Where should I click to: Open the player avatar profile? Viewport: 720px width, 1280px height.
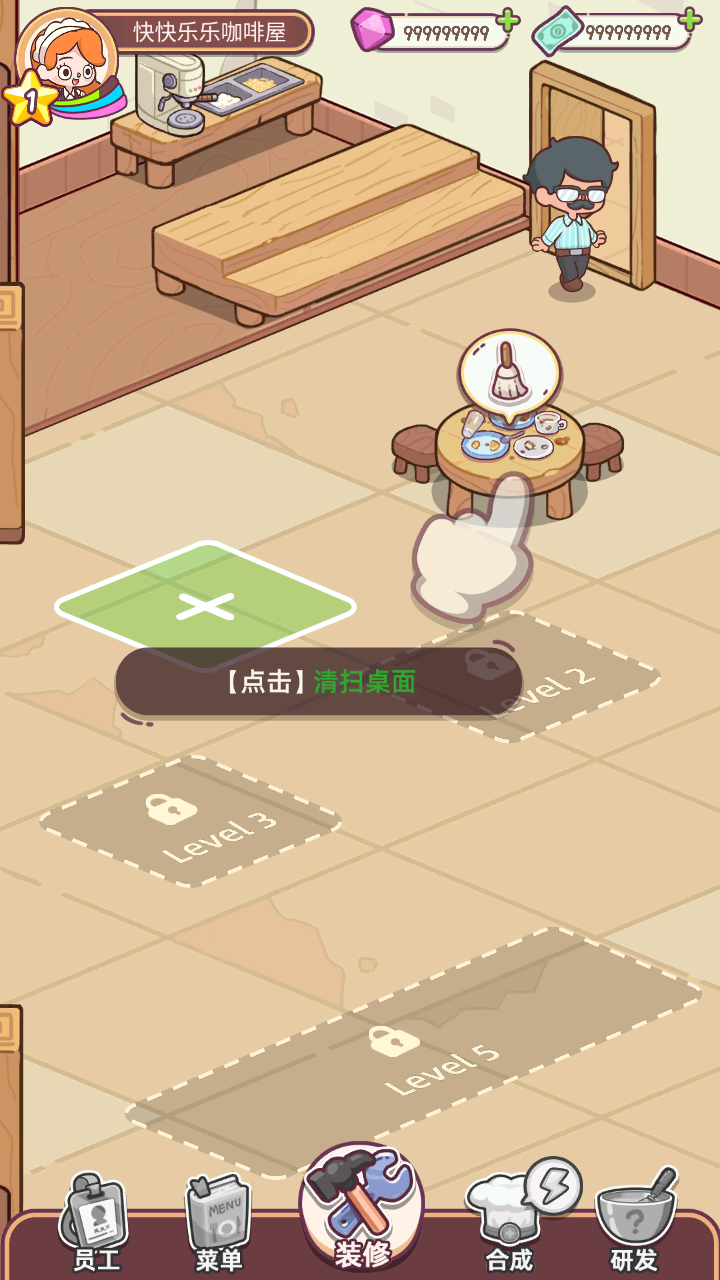tap(67, 62)
